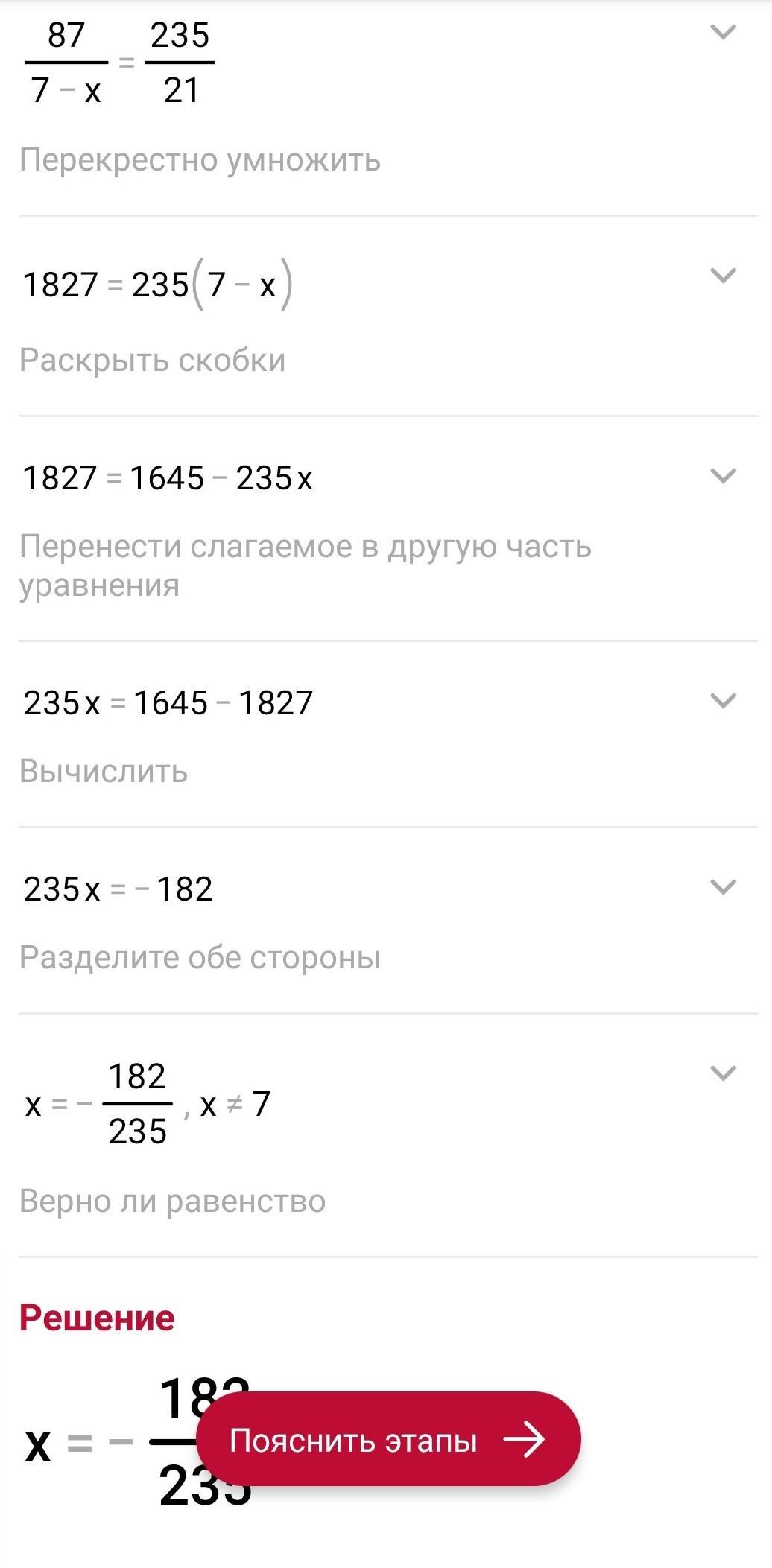Expand the "Вычислить" step

pos(723,701)
